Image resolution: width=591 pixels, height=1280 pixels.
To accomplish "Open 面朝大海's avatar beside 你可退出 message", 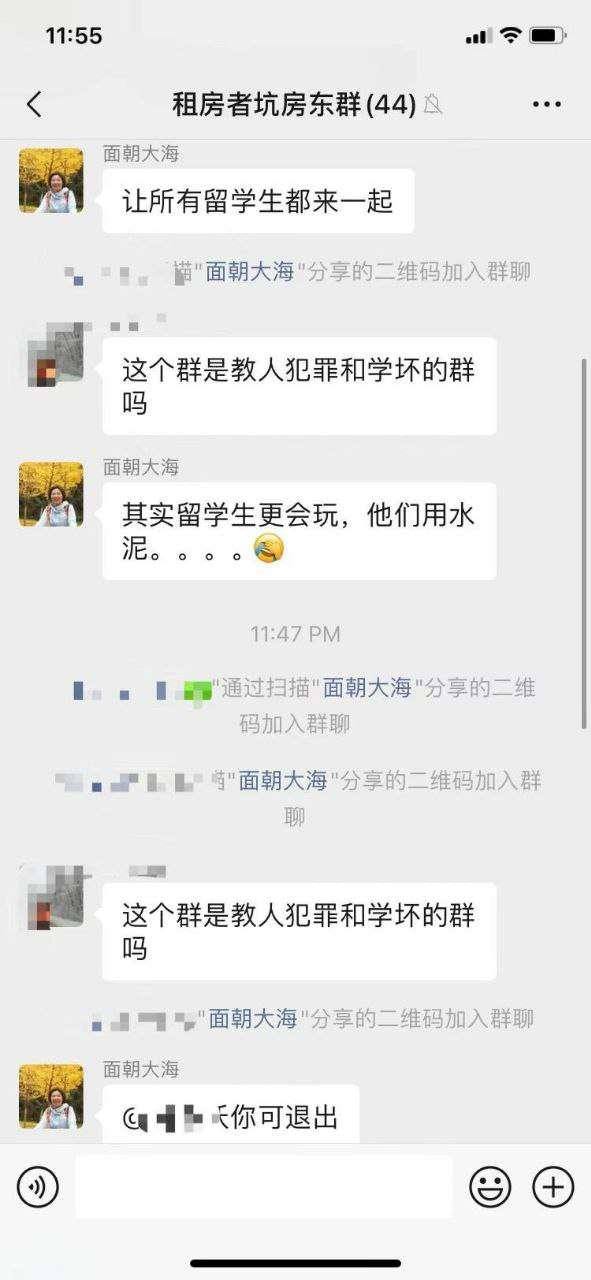I will (51, 1097).
